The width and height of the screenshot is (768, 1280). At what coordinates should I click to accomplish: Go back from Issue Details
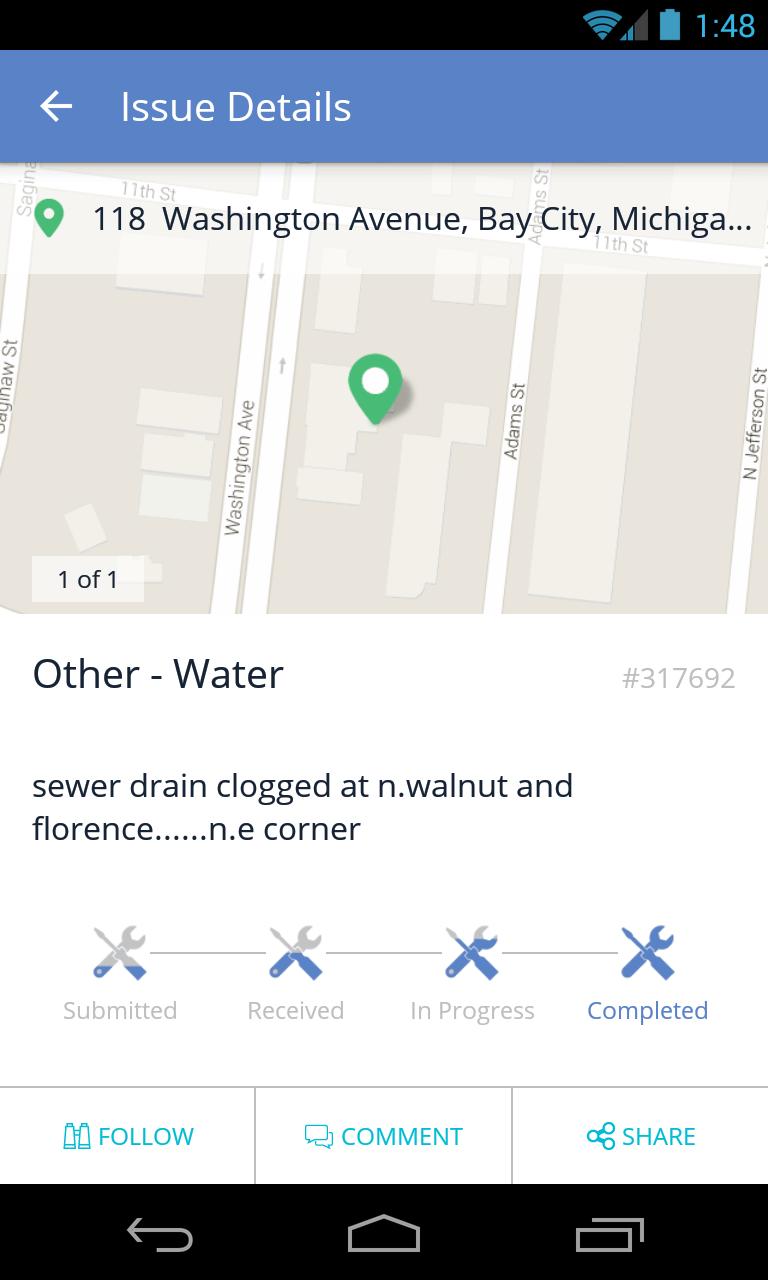coord(56,107)
